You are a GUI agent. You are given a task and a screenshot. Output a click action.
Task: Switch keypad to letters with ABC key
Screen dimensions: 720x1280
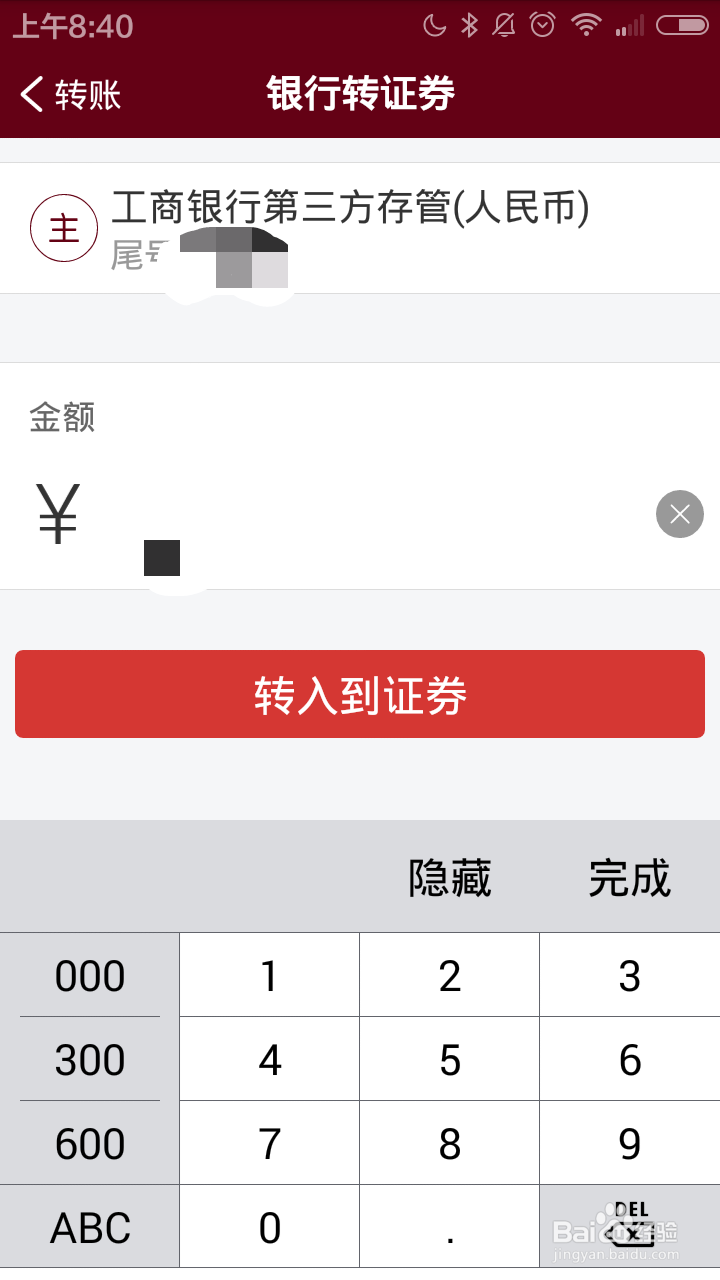(88, 1226)
